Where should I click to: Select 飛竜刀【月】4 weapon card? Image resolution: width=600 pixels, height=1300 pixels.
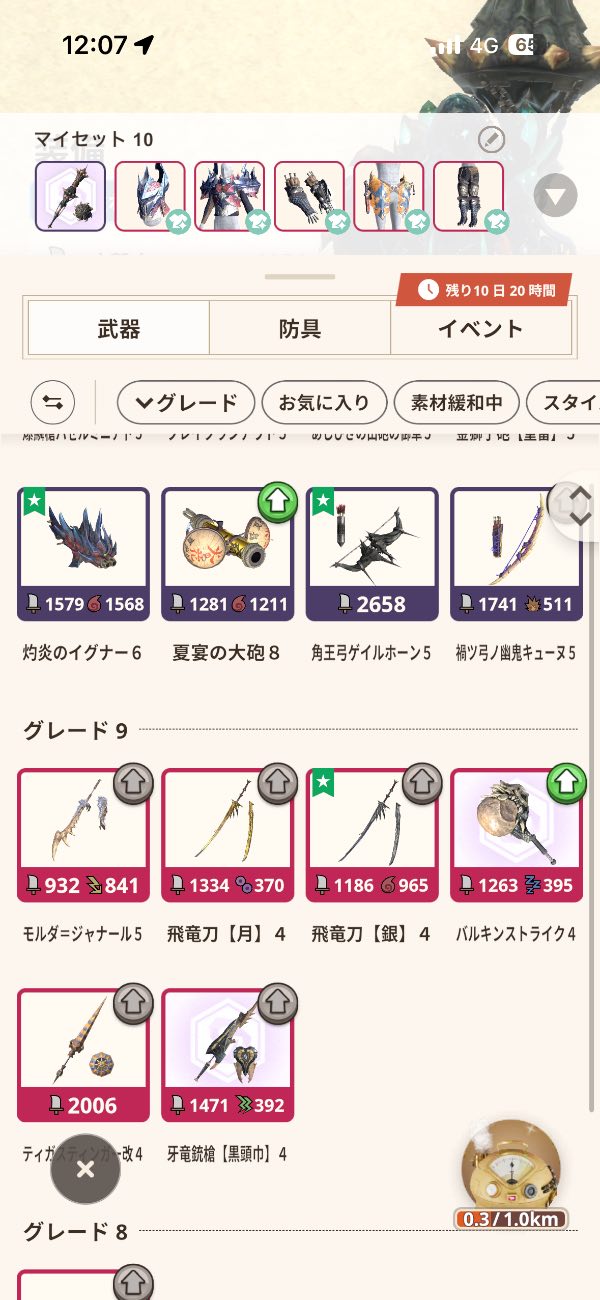(227, 835)
